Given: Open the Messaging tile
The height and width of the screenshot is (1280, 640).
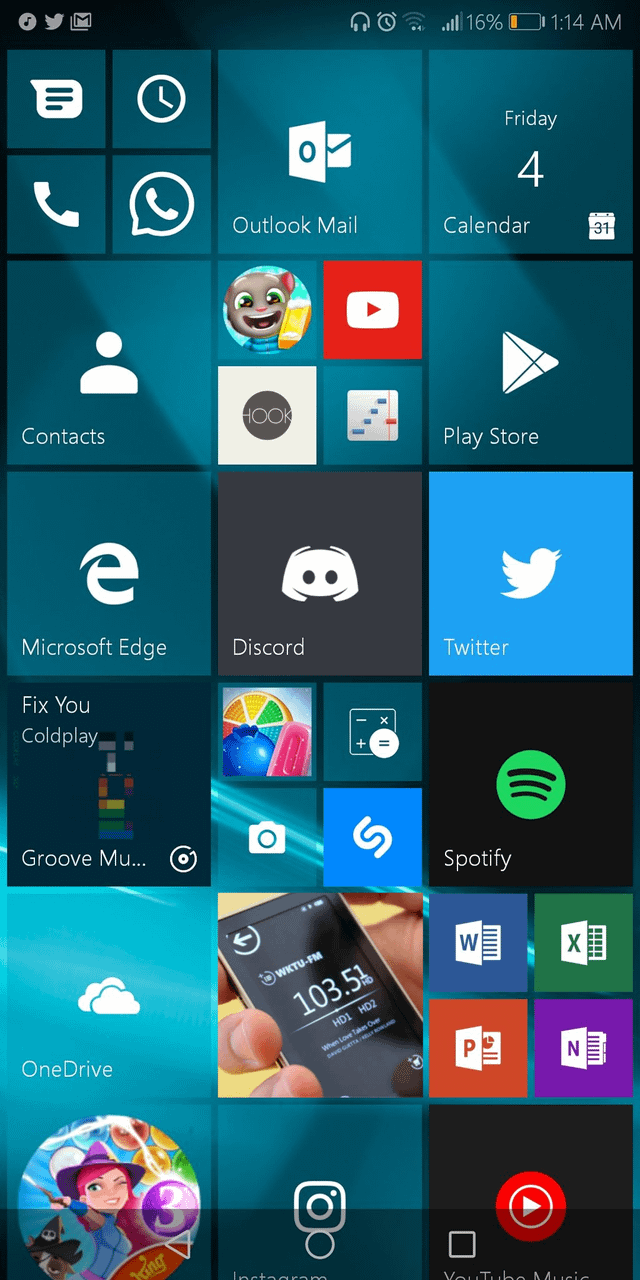Looking at the screenshot, I should (56, 100).
